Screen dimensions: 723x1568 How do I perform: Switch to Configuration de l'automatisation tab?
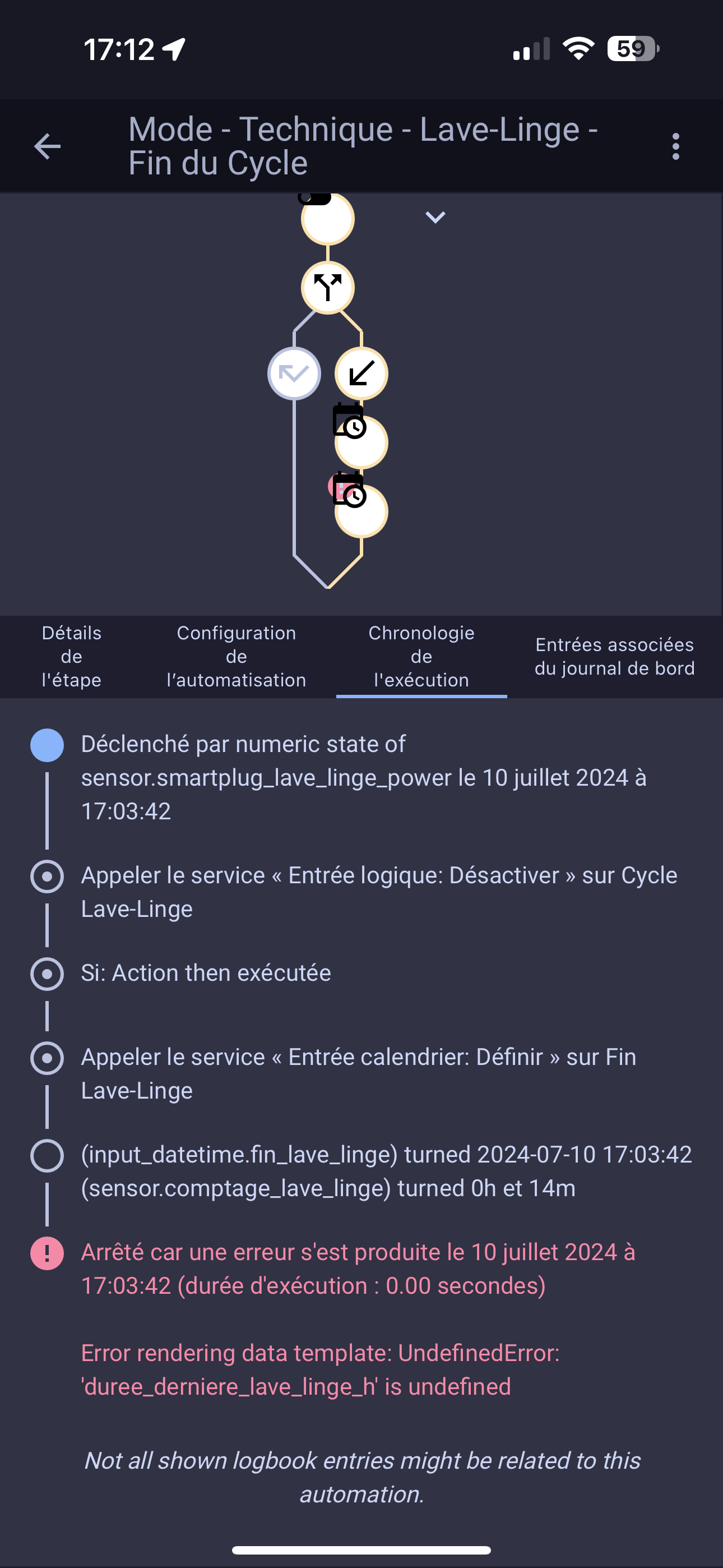pos(237,657)
